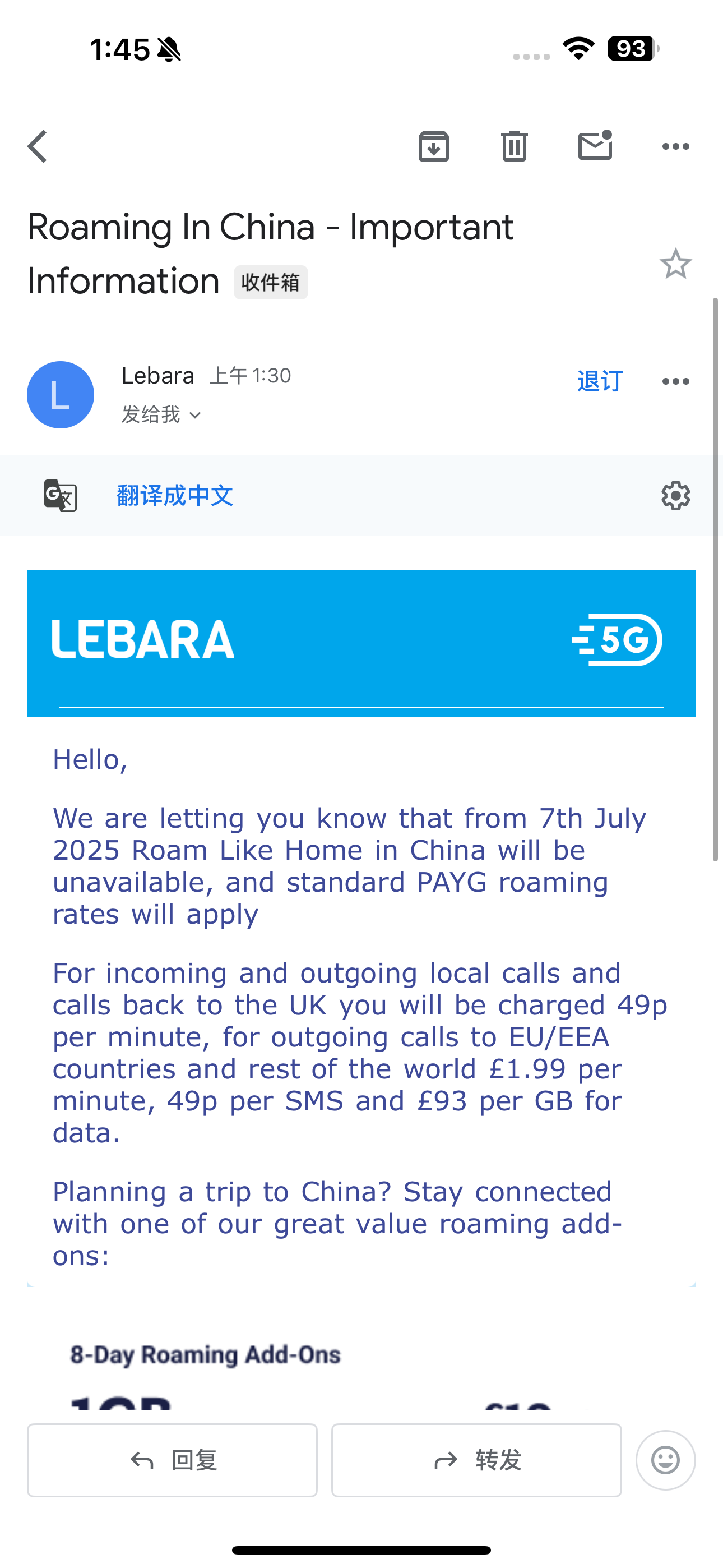This screenshot has height=1568, width=723.
Task: Expand recipient details next to 发给我
Action: pyautogui.click(x=196, y=415)
